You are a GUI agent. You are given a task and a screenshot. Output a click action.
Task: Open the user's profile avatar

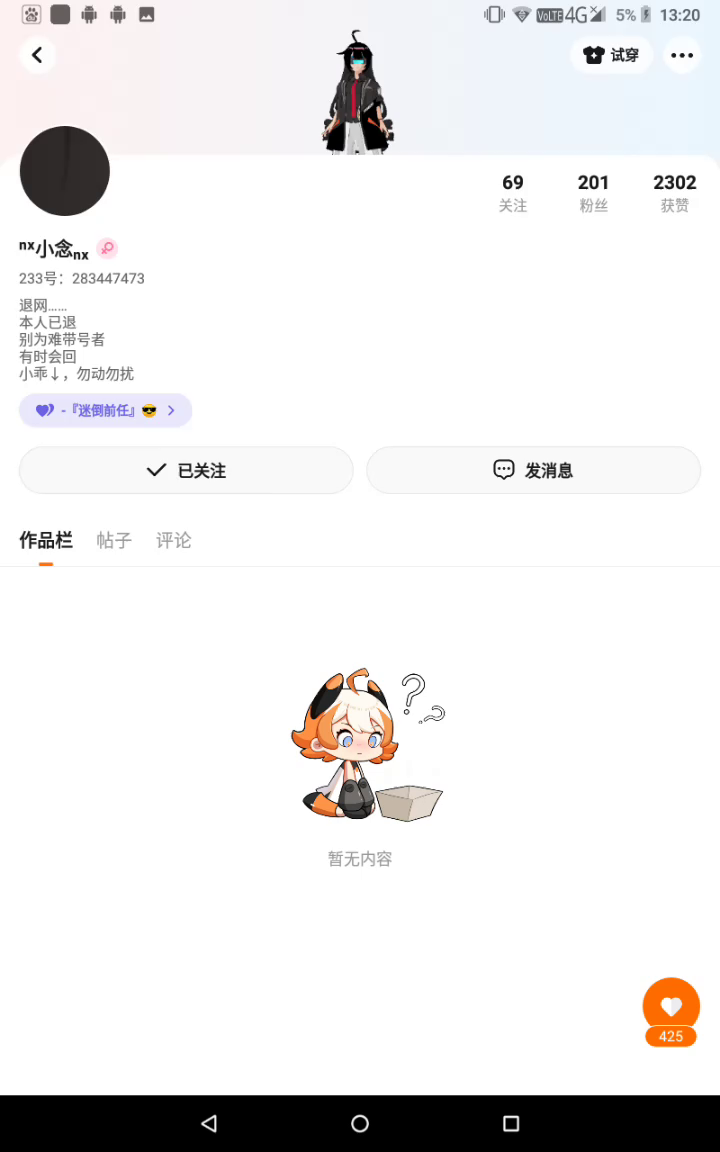65,171
